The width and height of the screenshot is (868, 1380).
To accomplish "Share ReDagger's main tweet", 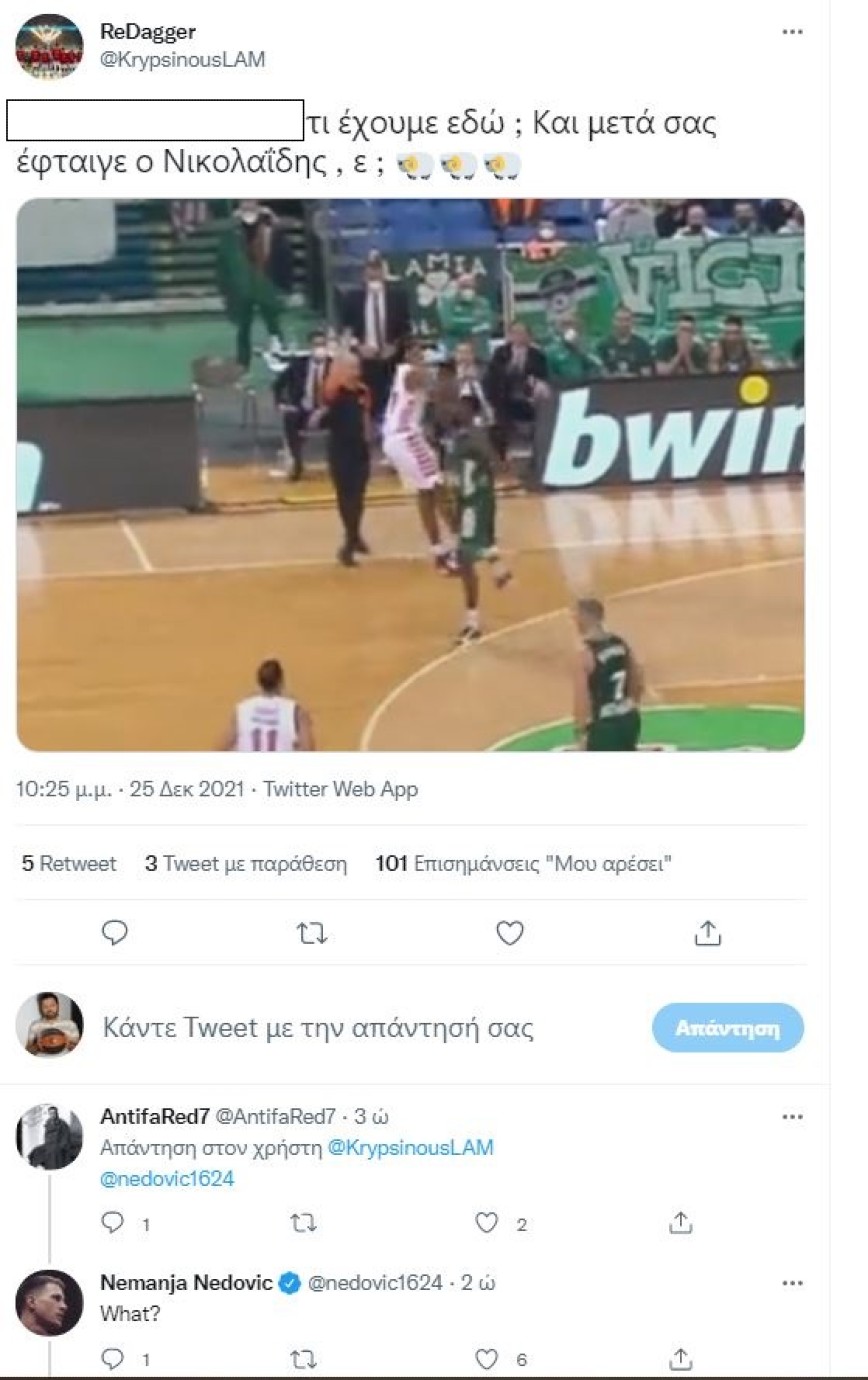I will 707,933.
